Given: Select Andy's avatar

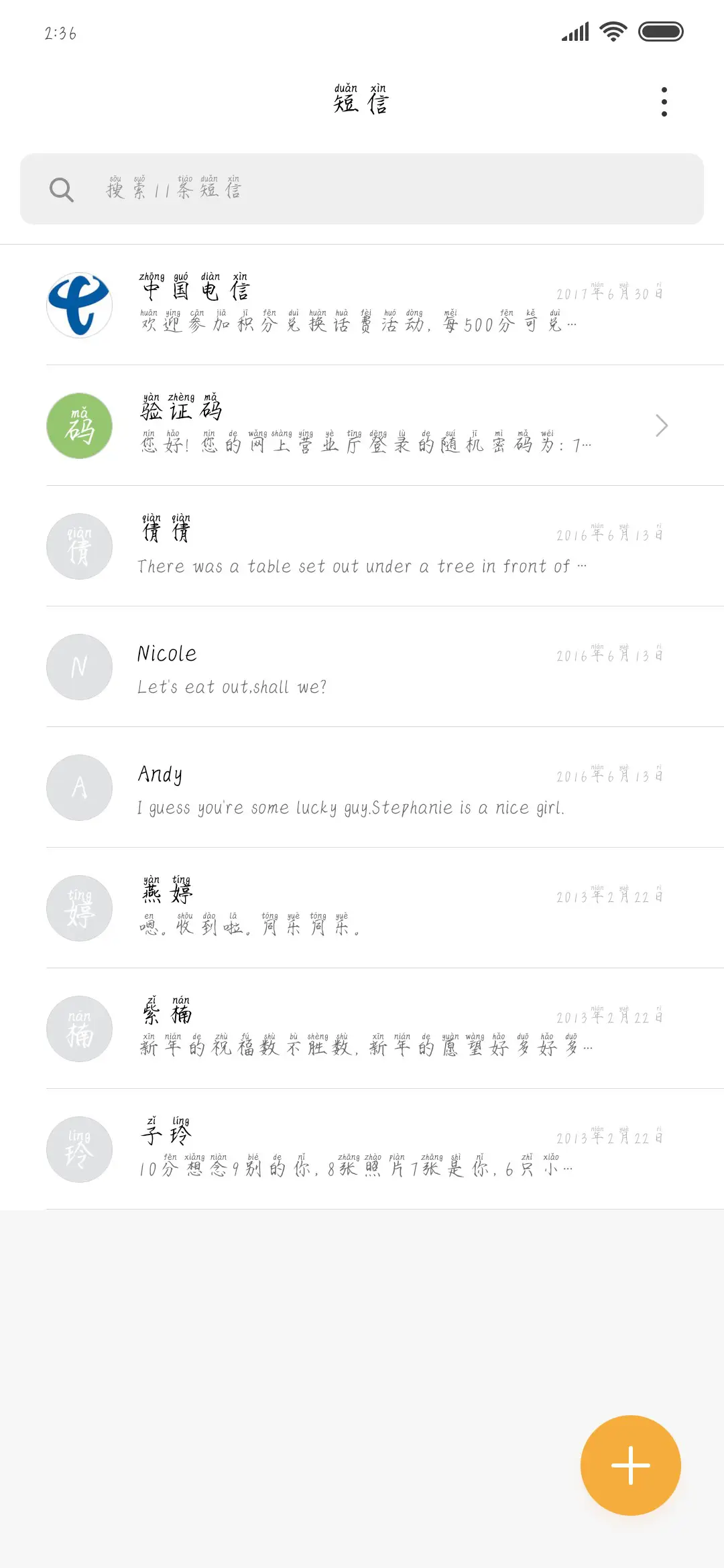Looking at the screenshot, I should coord(78,787).
